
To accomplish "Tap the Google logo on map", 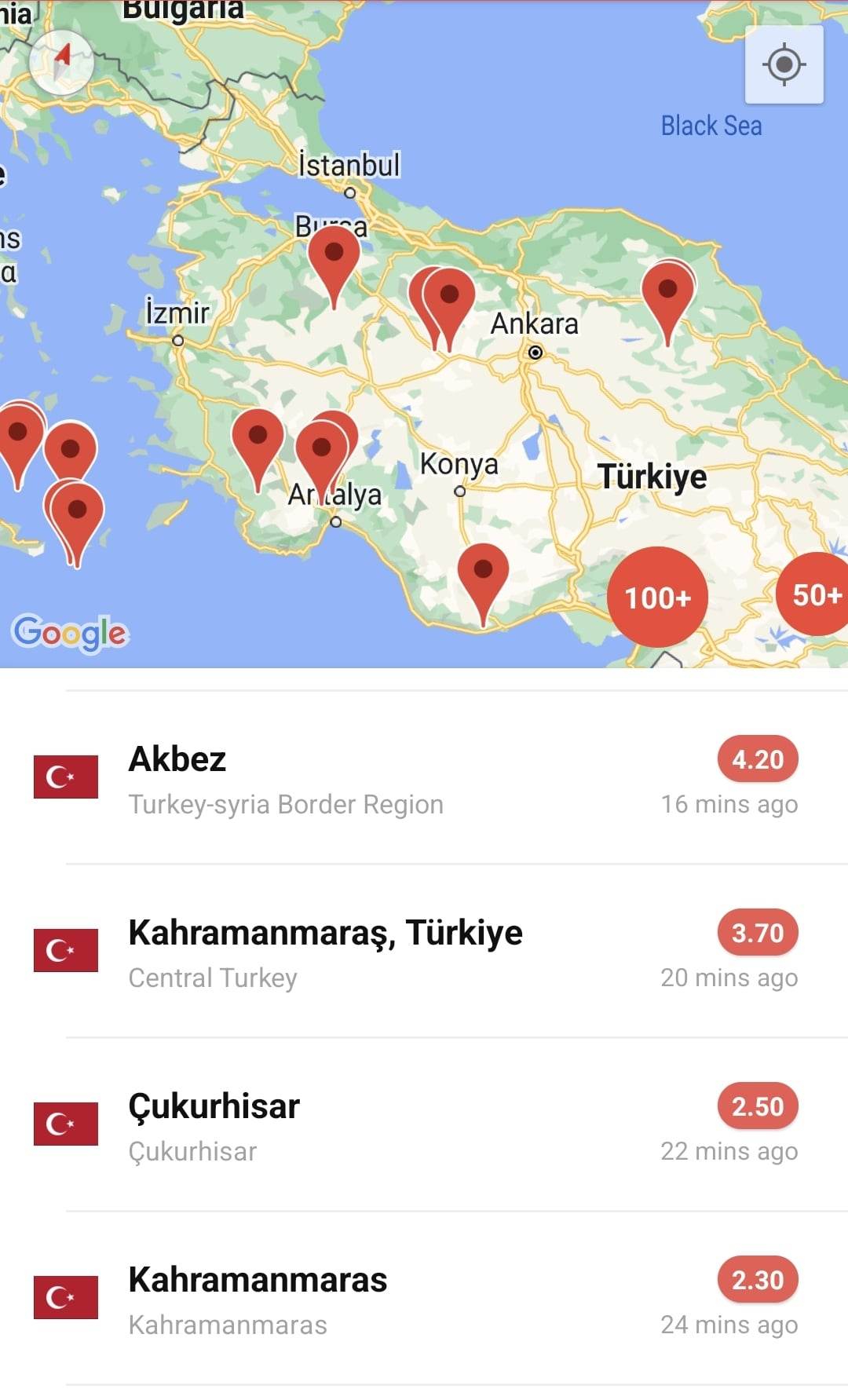I will (x=71, y=633).
